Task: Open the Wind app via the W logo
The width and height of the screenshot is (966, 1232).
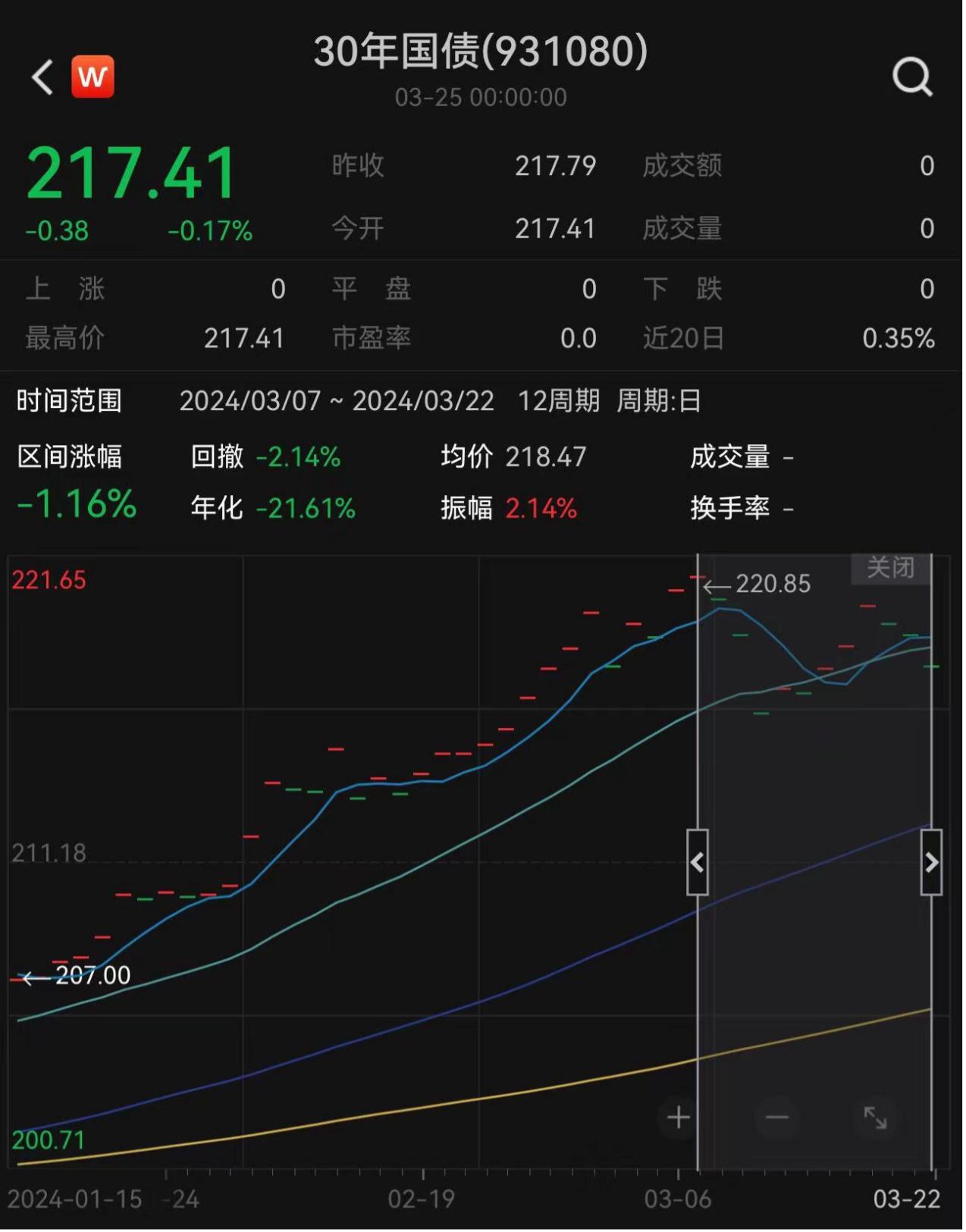Action: pyautogui.click(x=90, y=77)
